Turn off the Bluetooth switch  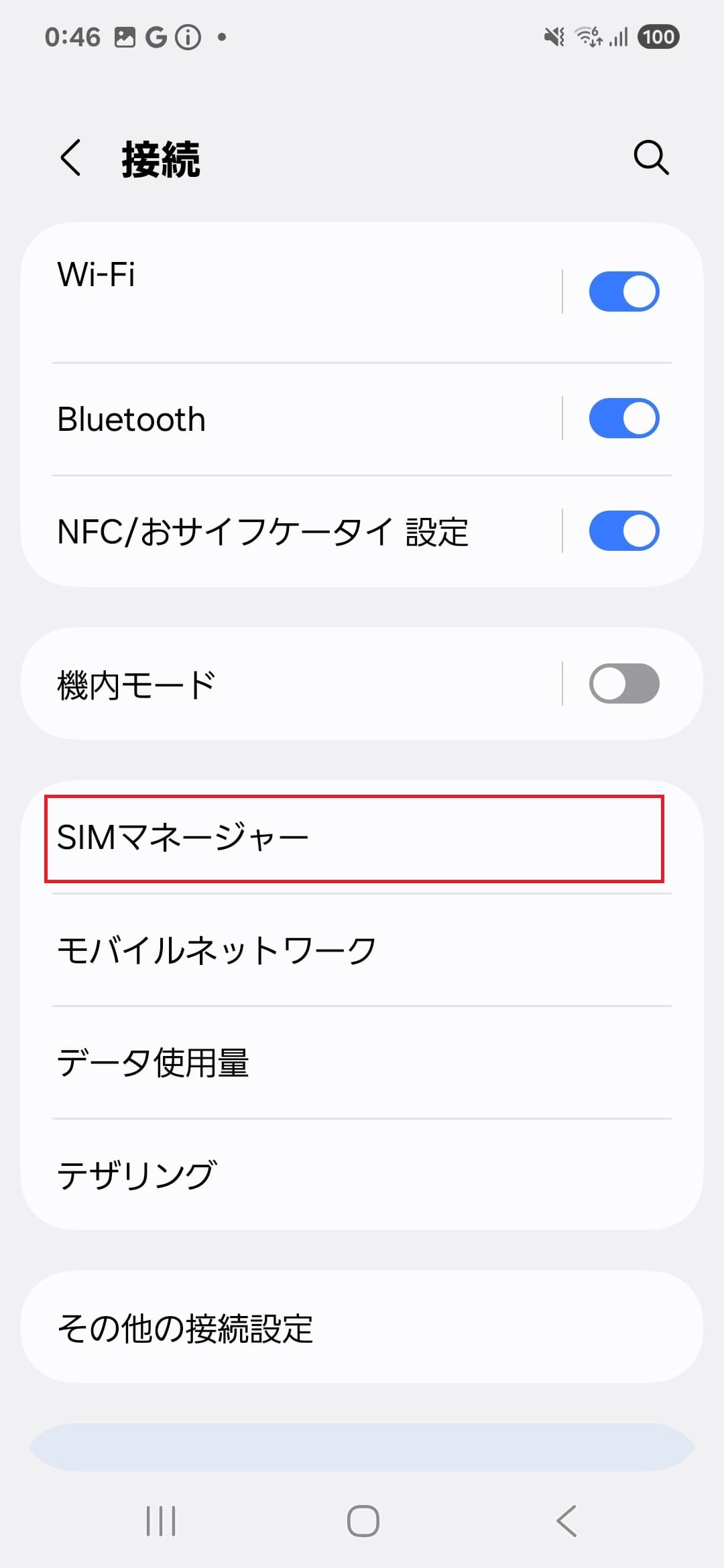point(624,417)
